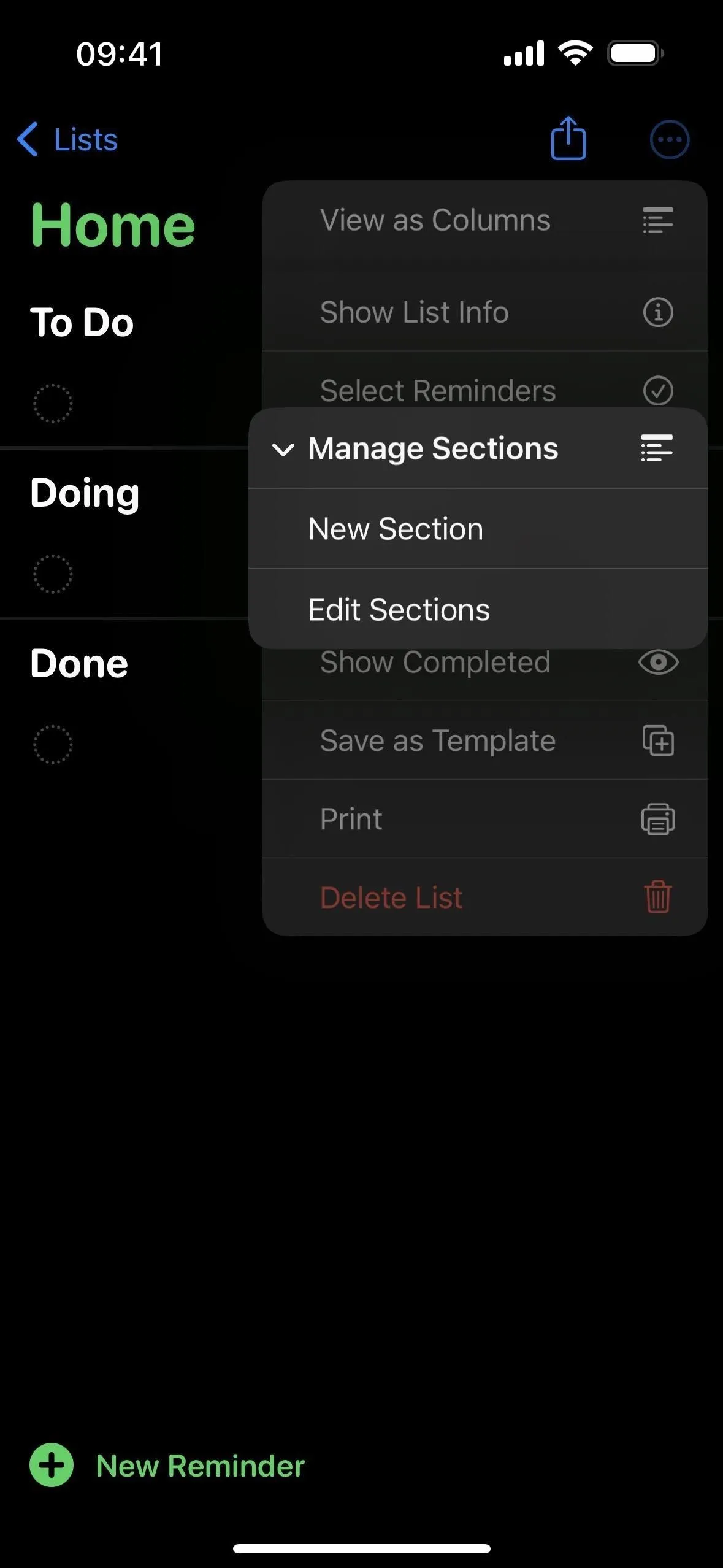Select Edit Sections

coord(478,609)
